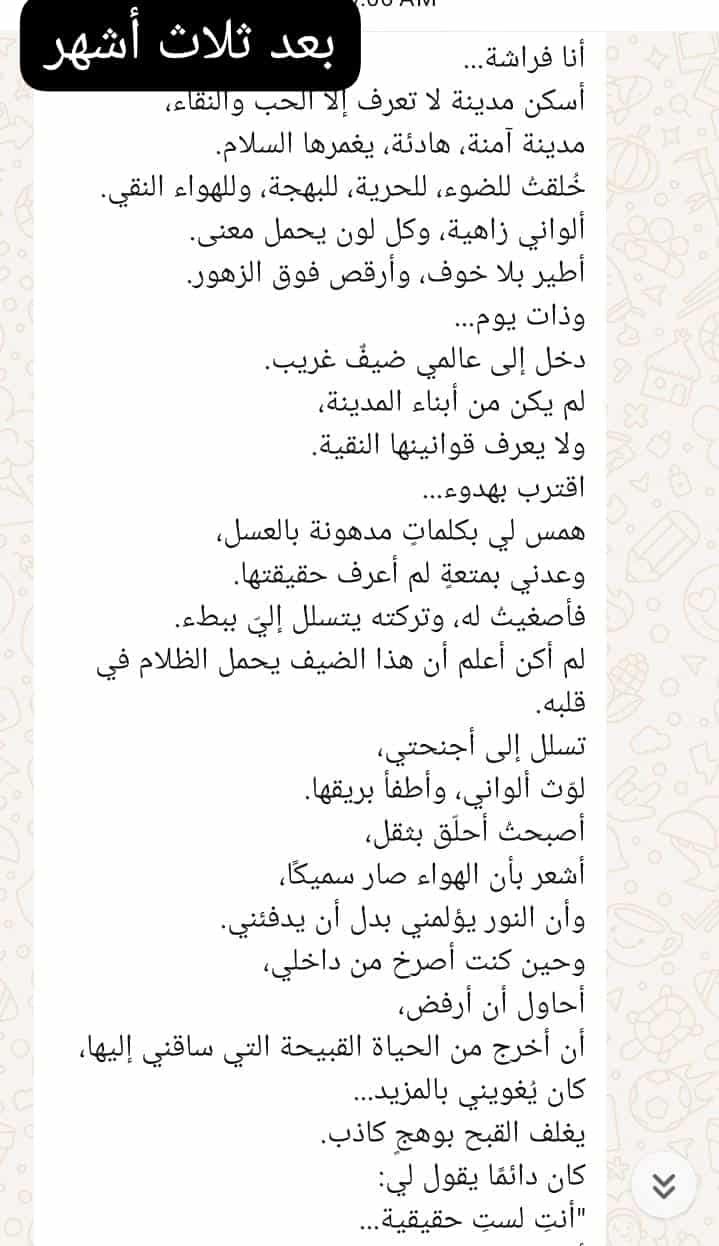Jump to the latest messages with the down arrow

click(664, 1185)
